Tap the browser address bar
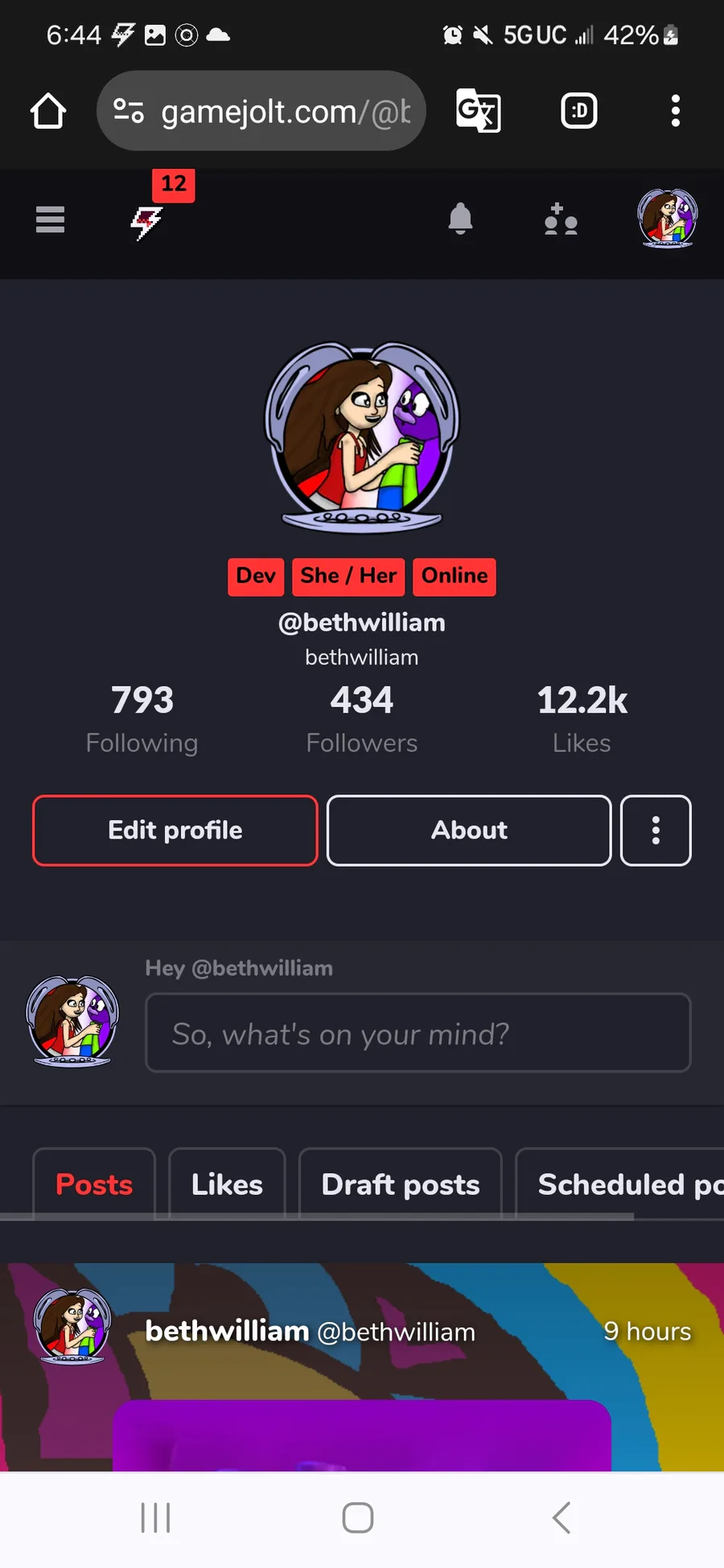724x1568 pixels. tap(261, 111)
